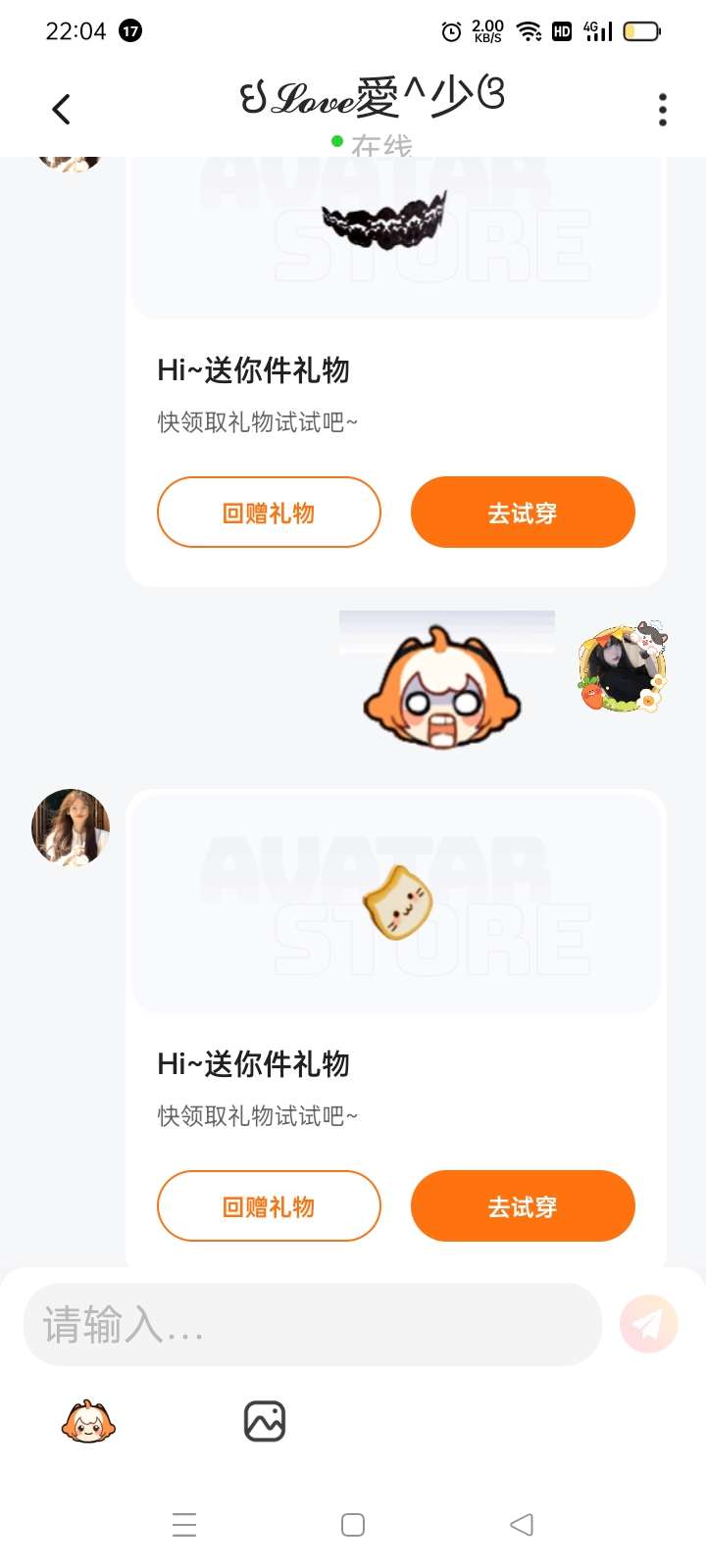Tap 回赠礼物 on the black lace gift card
Viewport: 706px width, 1568px height.
269,512
